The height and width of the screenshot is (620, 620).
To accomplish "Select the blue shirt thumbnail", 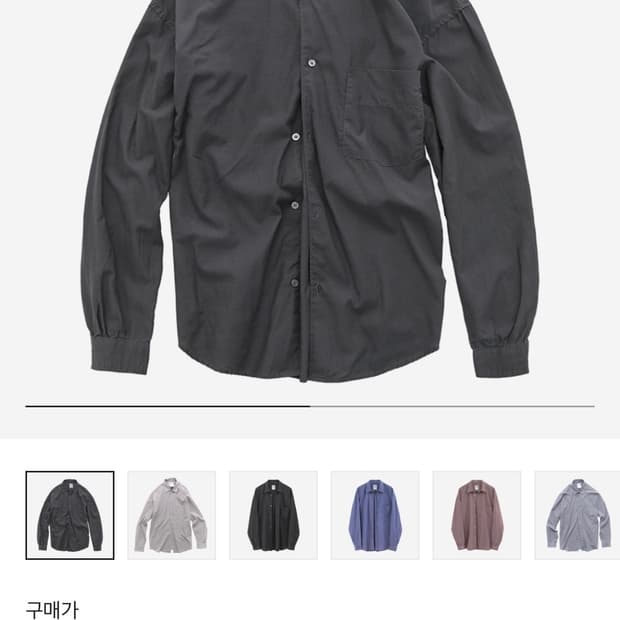I will click(375, 515).
